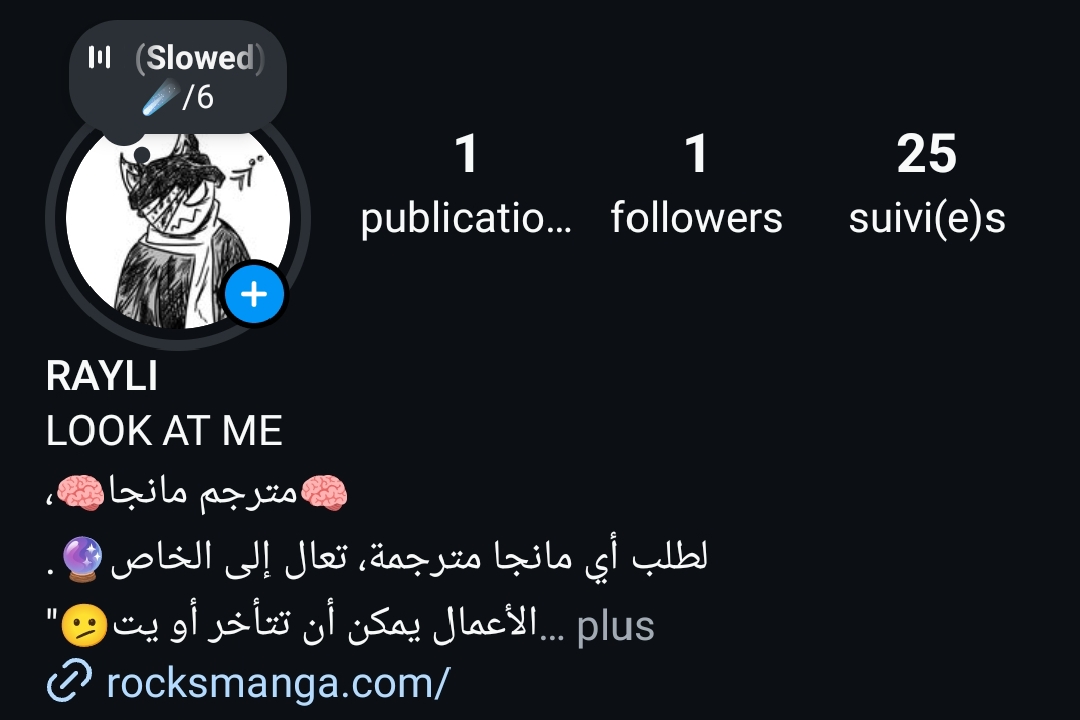
Task: Expand the bio with plus
Action: 615,627
